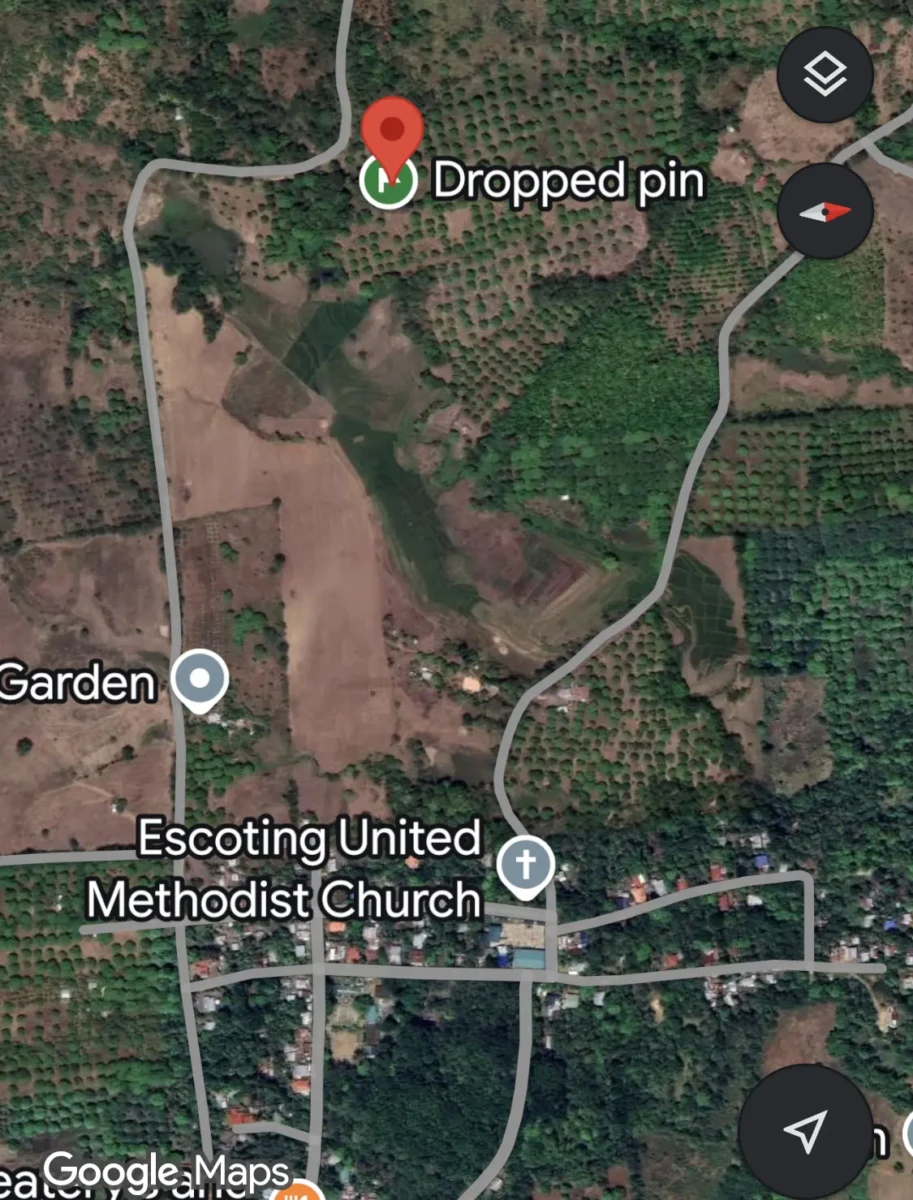
Task: Open the Garden place marker
Action: coord(200,680)
